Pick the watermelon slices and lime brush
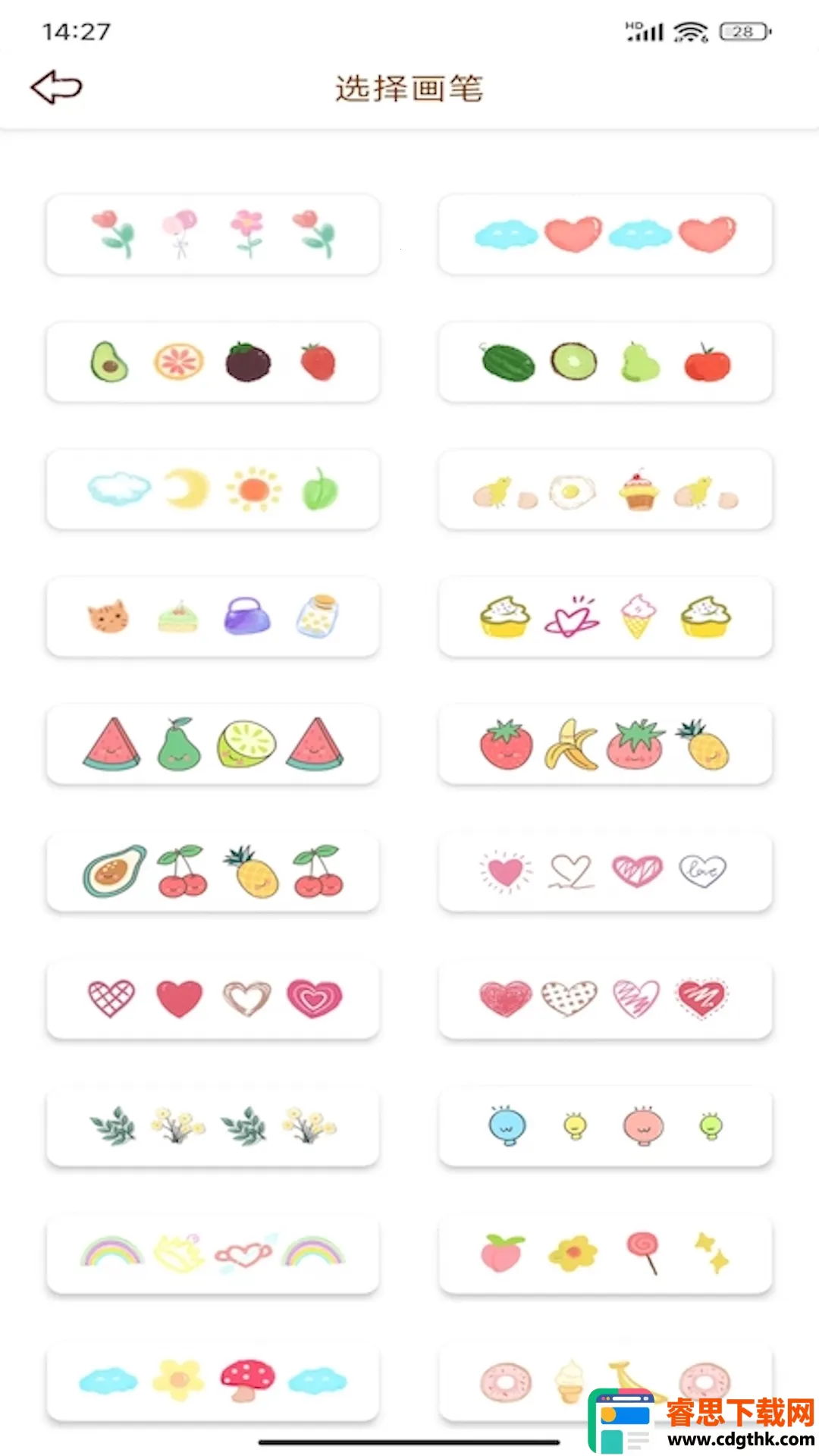Viewport: 819px width, 1456px height. 212,744
